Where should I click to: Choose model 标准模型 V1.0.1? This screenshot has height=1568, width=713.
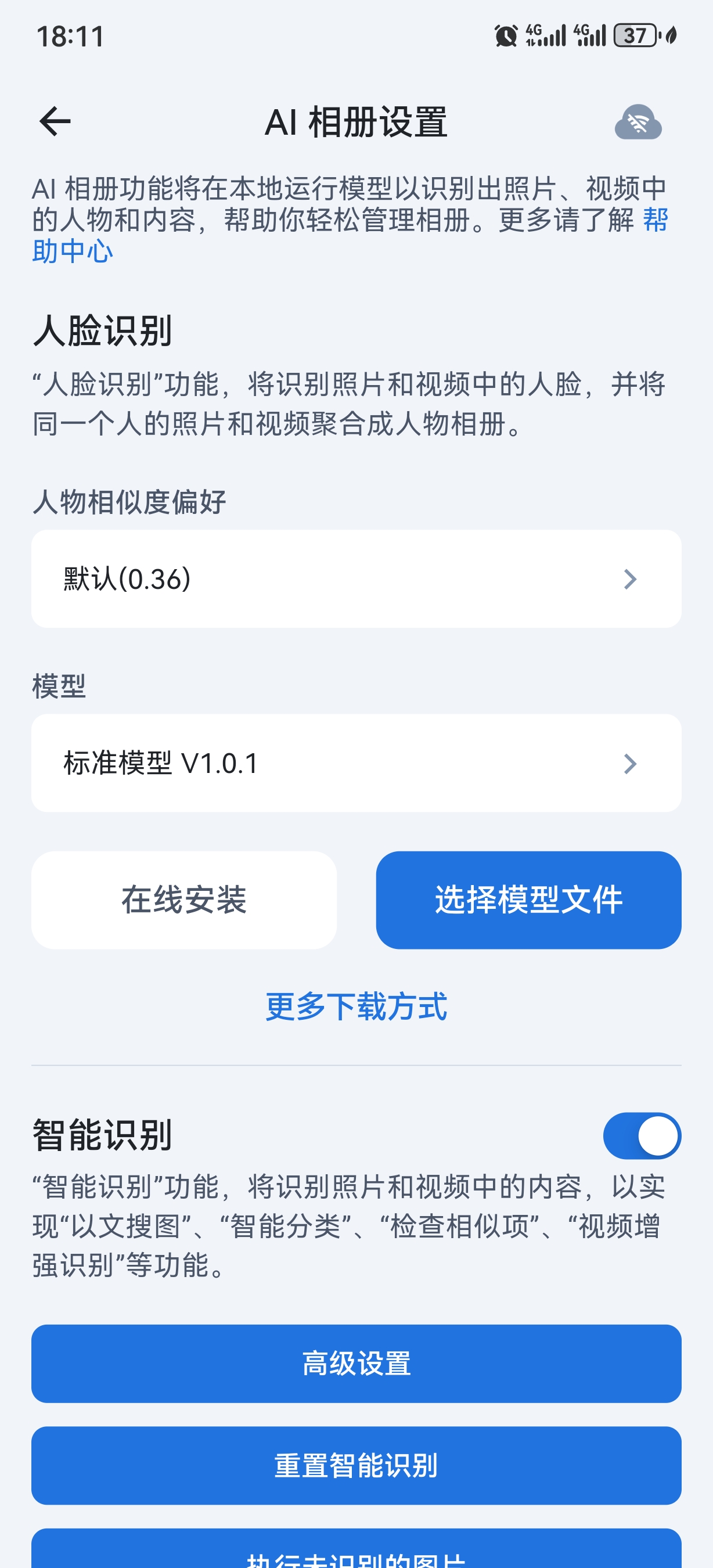(356, 763)
